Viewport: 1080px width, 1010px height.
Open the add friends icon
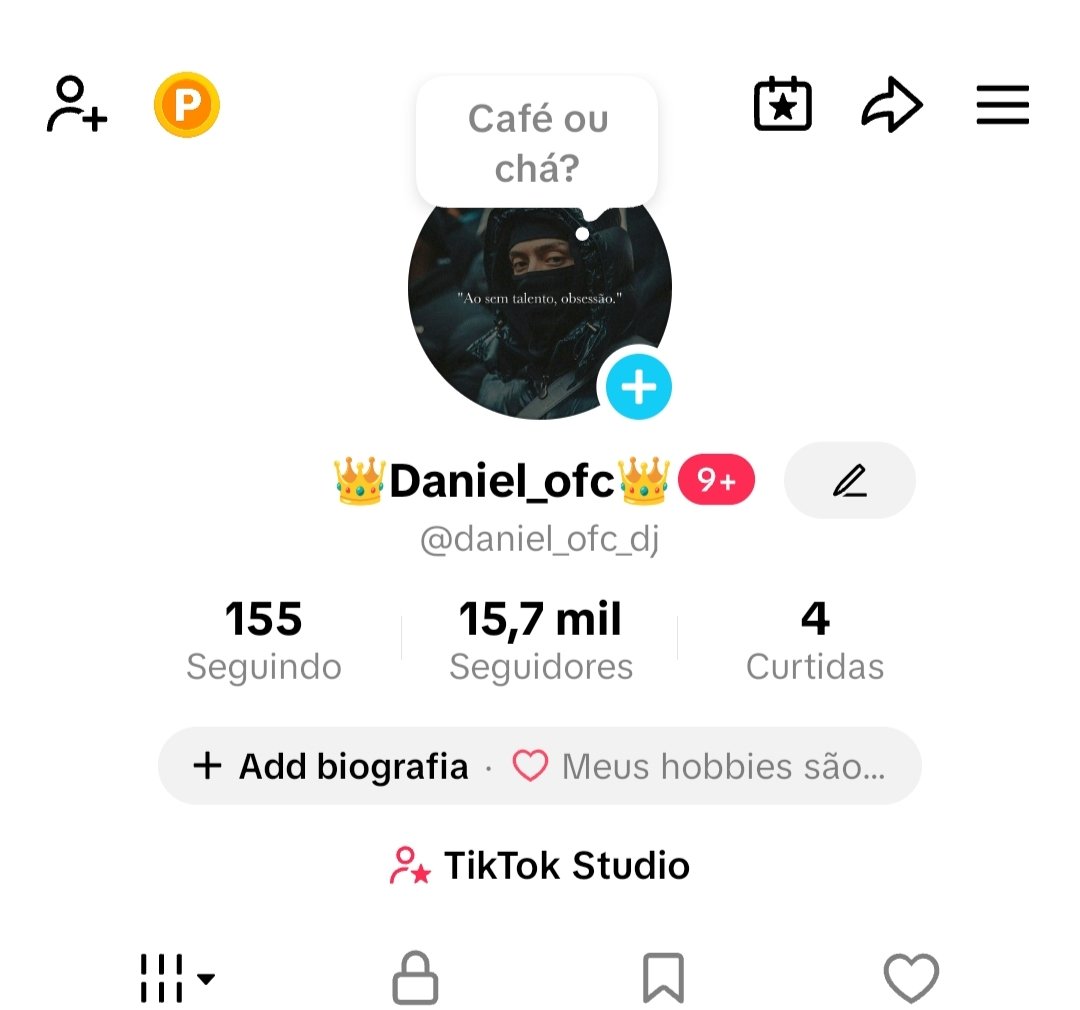click(76, 105)
